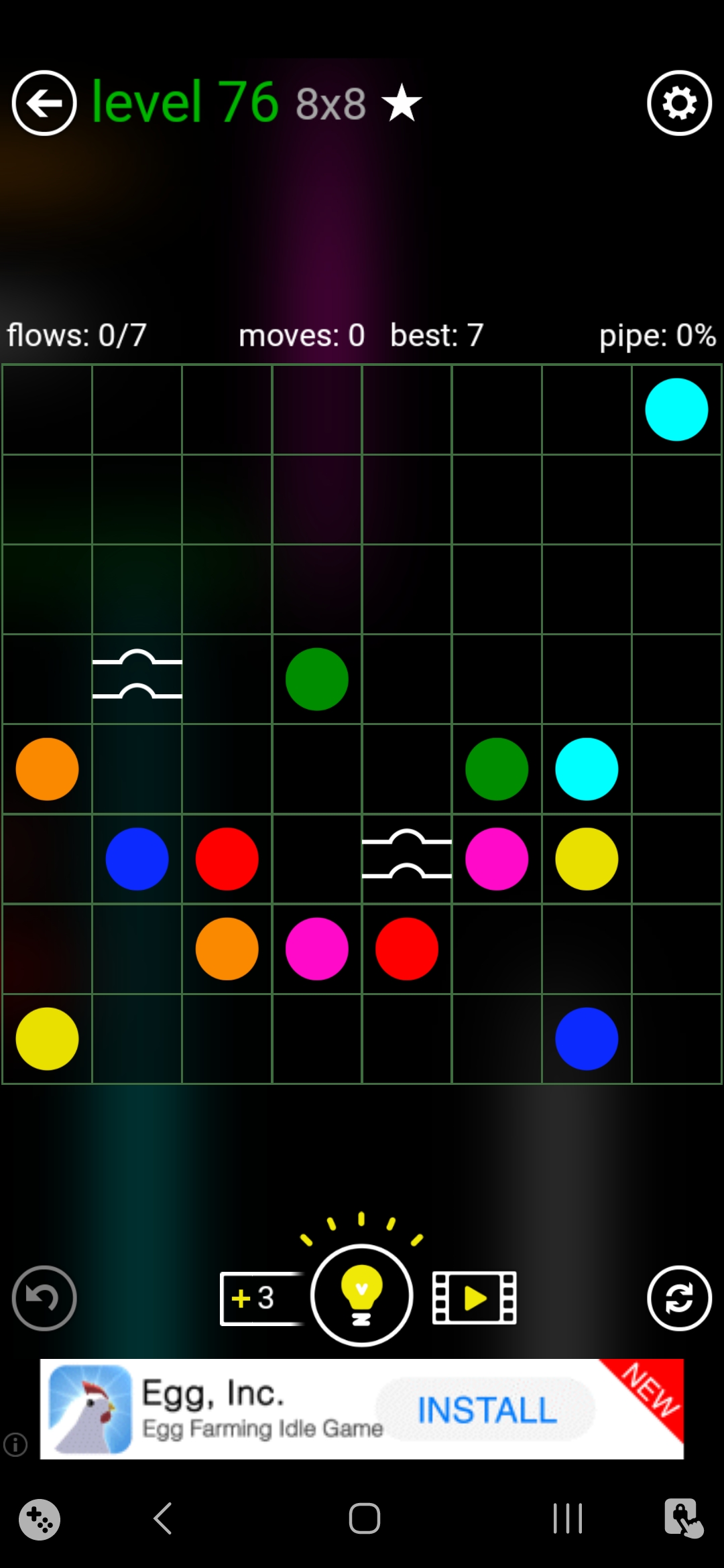Viewport: 724px width, 1568px height.
Task: Install Egg, Inc. from the ad
Action: click(485, 1409)
